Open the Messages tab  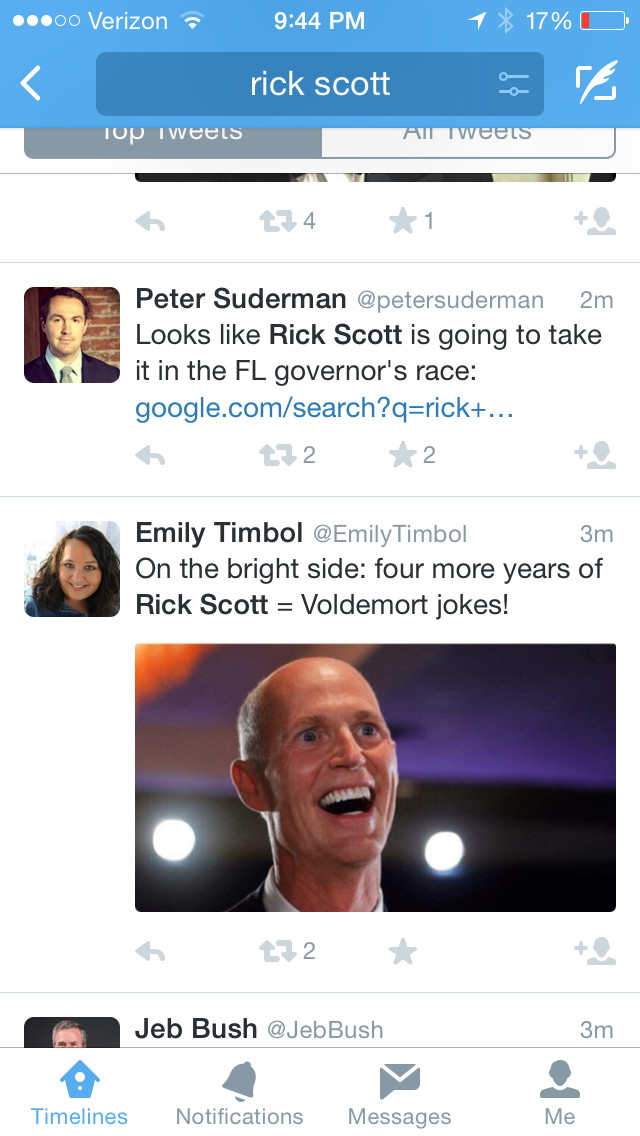399,1094
